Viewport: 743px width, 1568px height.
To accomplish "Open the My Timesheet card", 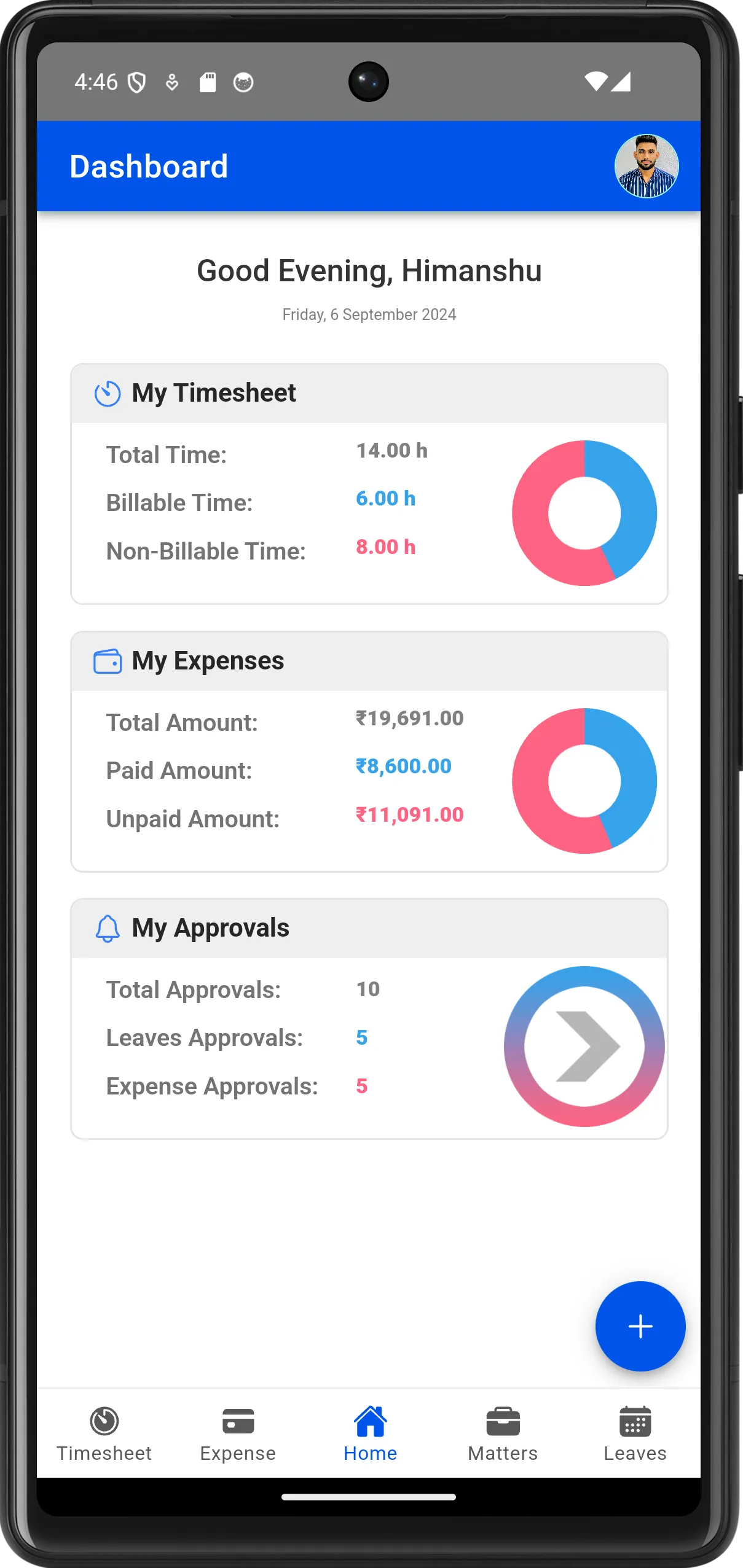I will click(x=369, y=393).
